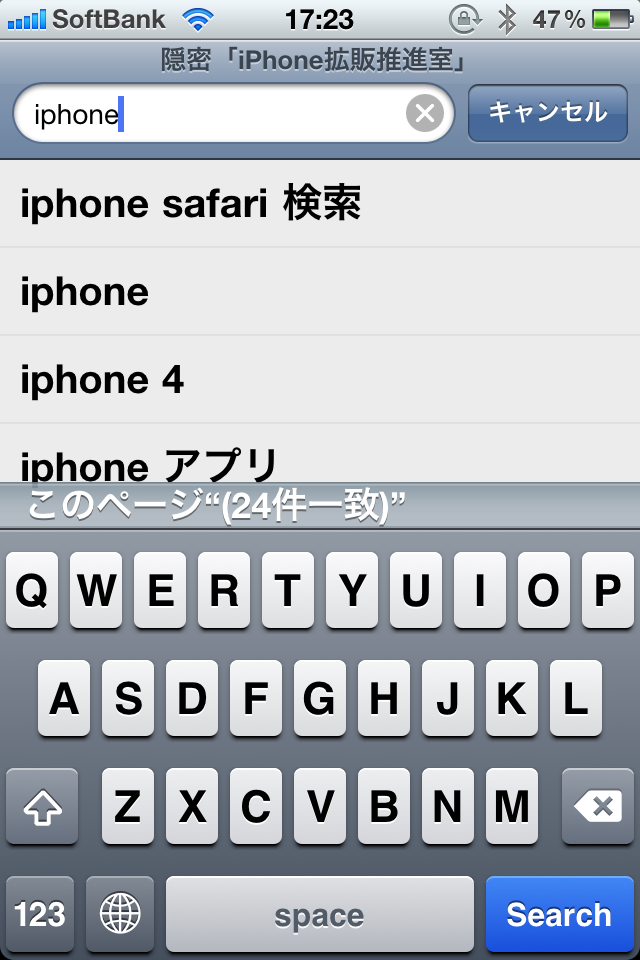Clear the search text field
Image resolution: width=640 pixels, height=960 pixels.
click(x=424, y=114)
